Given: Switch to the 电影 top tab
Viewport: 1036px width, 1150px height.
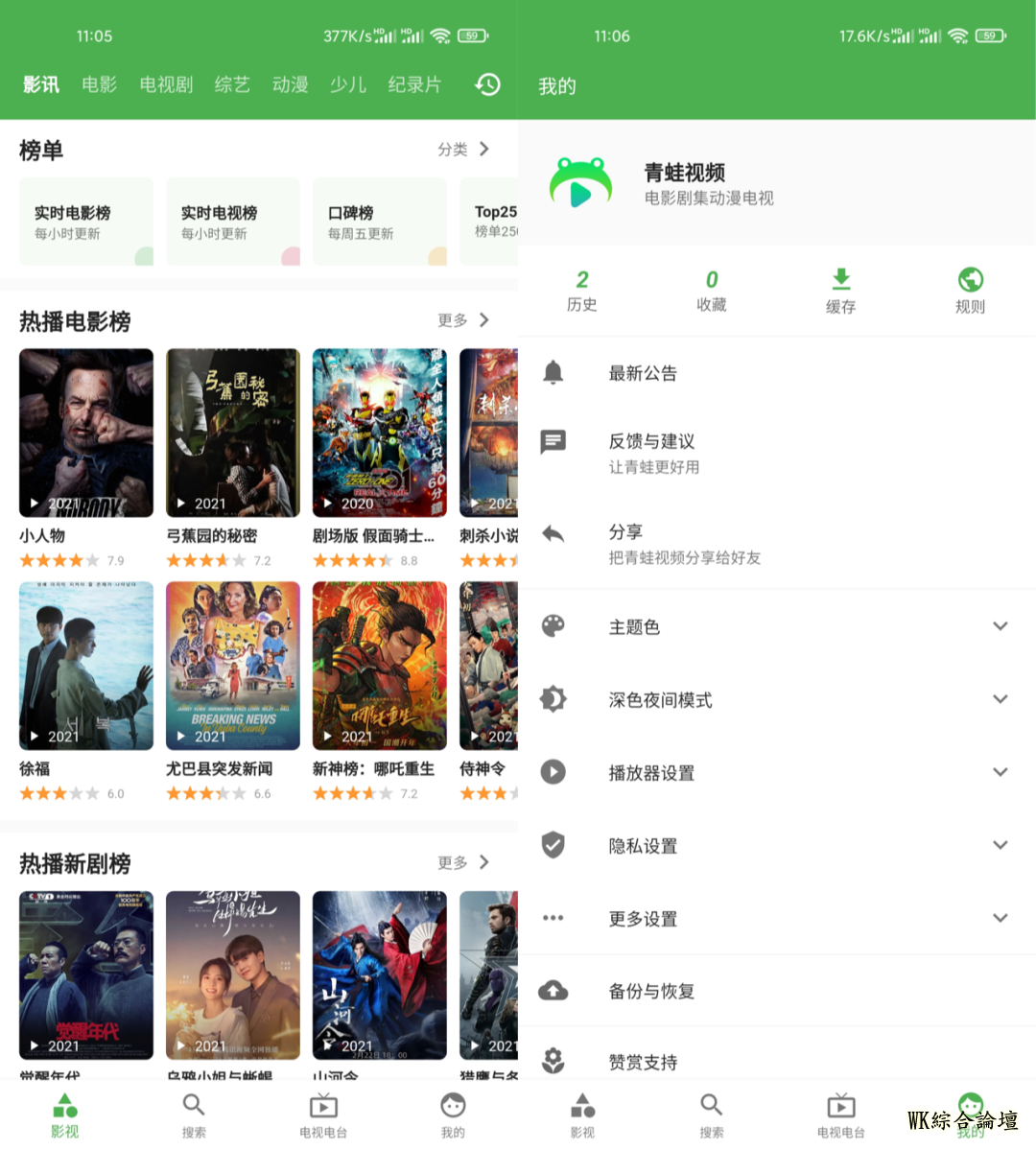Looking at the screenshot, I should (99, 84).
